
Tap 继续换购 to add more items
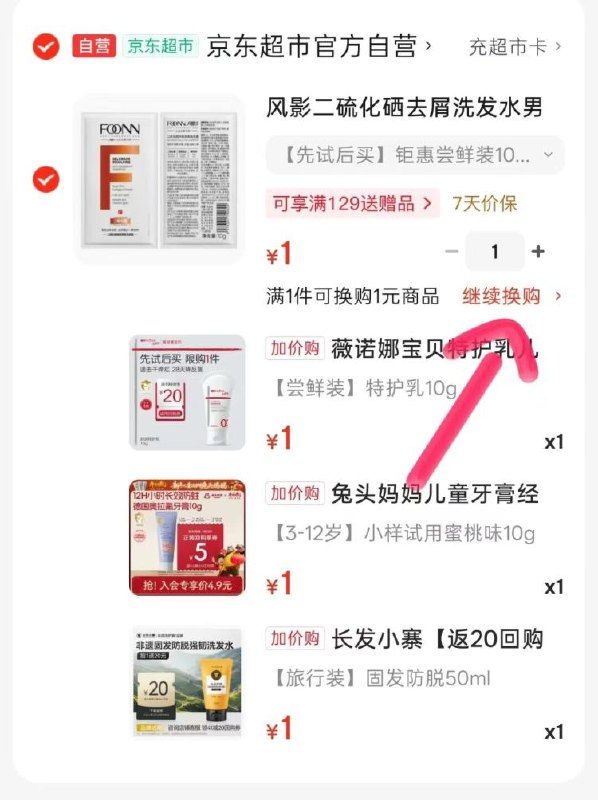pyautogui.click(x=512, y=296)
